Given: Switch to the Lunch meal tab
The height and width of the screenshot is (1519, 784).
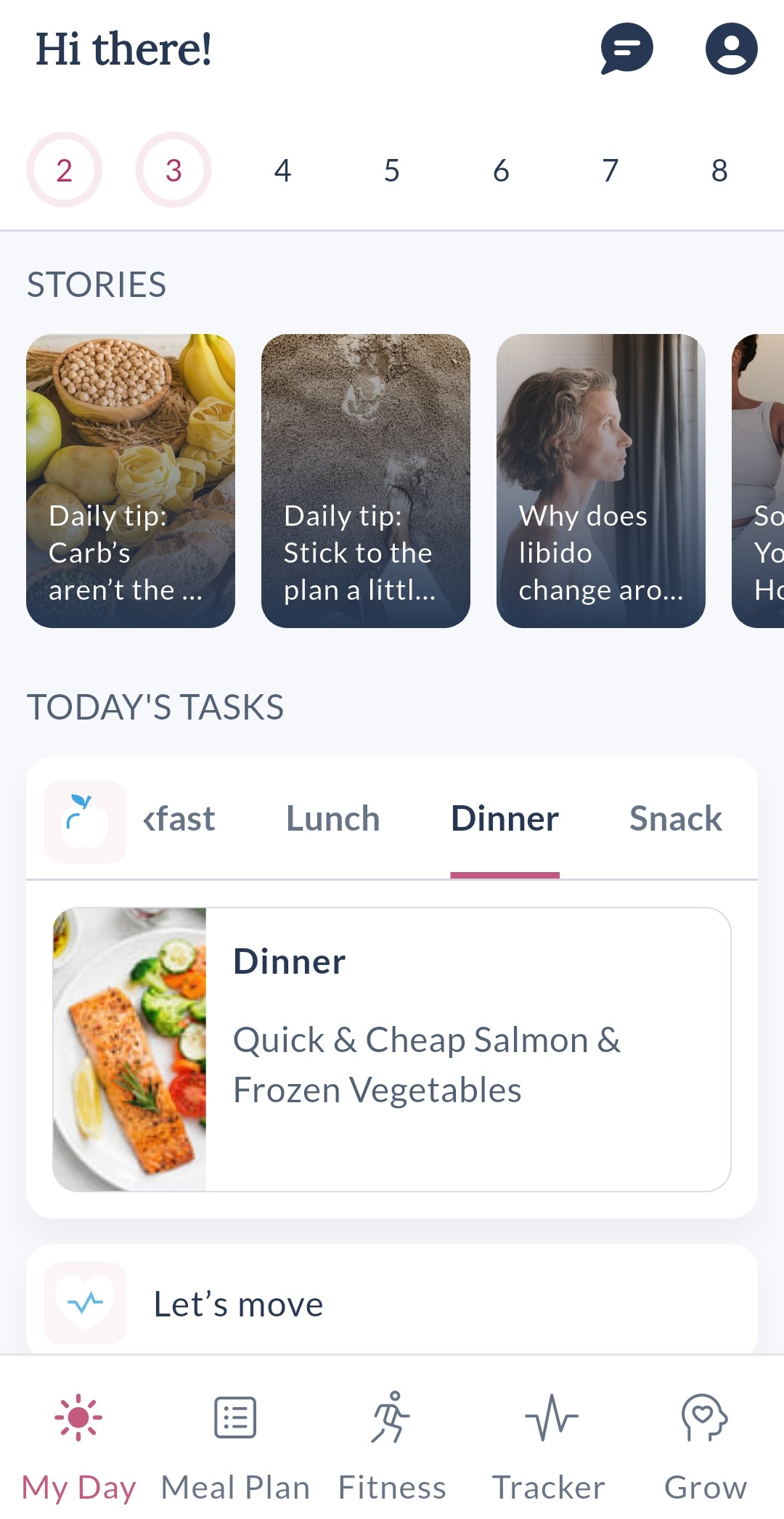Looking at the screenshot, I should coord(333,819).
